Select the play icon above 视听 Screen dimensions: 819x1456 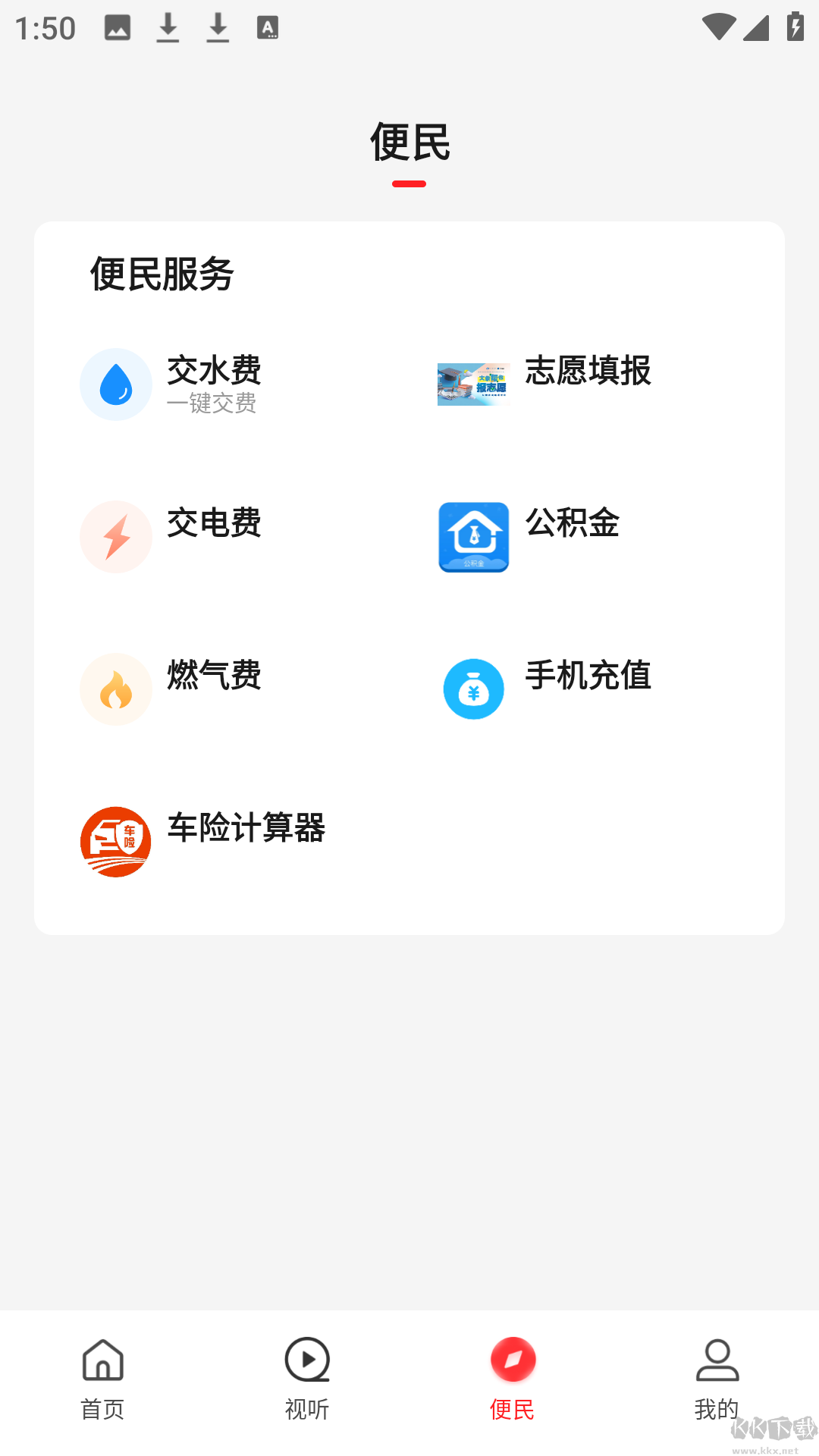coord(306,1361)
